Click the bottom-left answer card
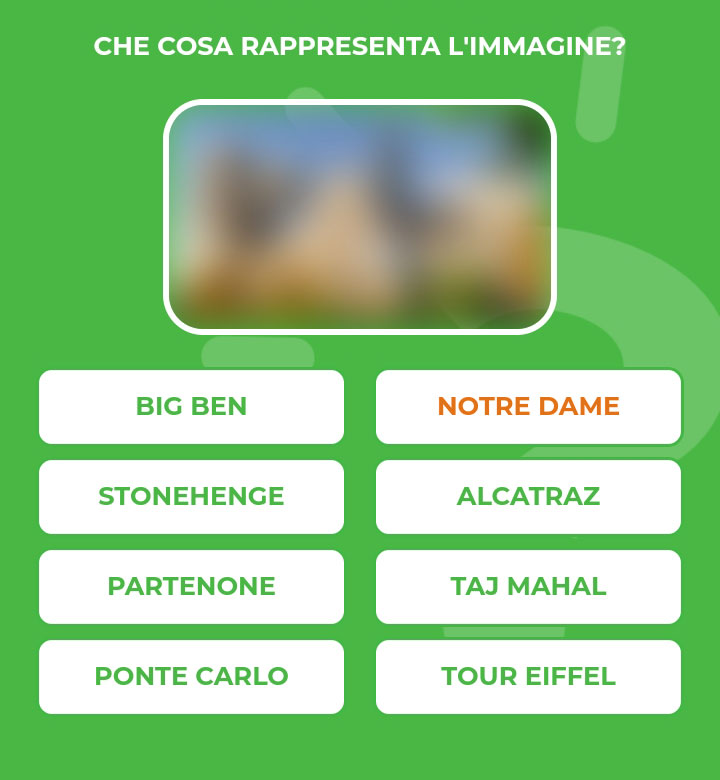Viewport: 720px width, 780px height. [x=191, y=677]
